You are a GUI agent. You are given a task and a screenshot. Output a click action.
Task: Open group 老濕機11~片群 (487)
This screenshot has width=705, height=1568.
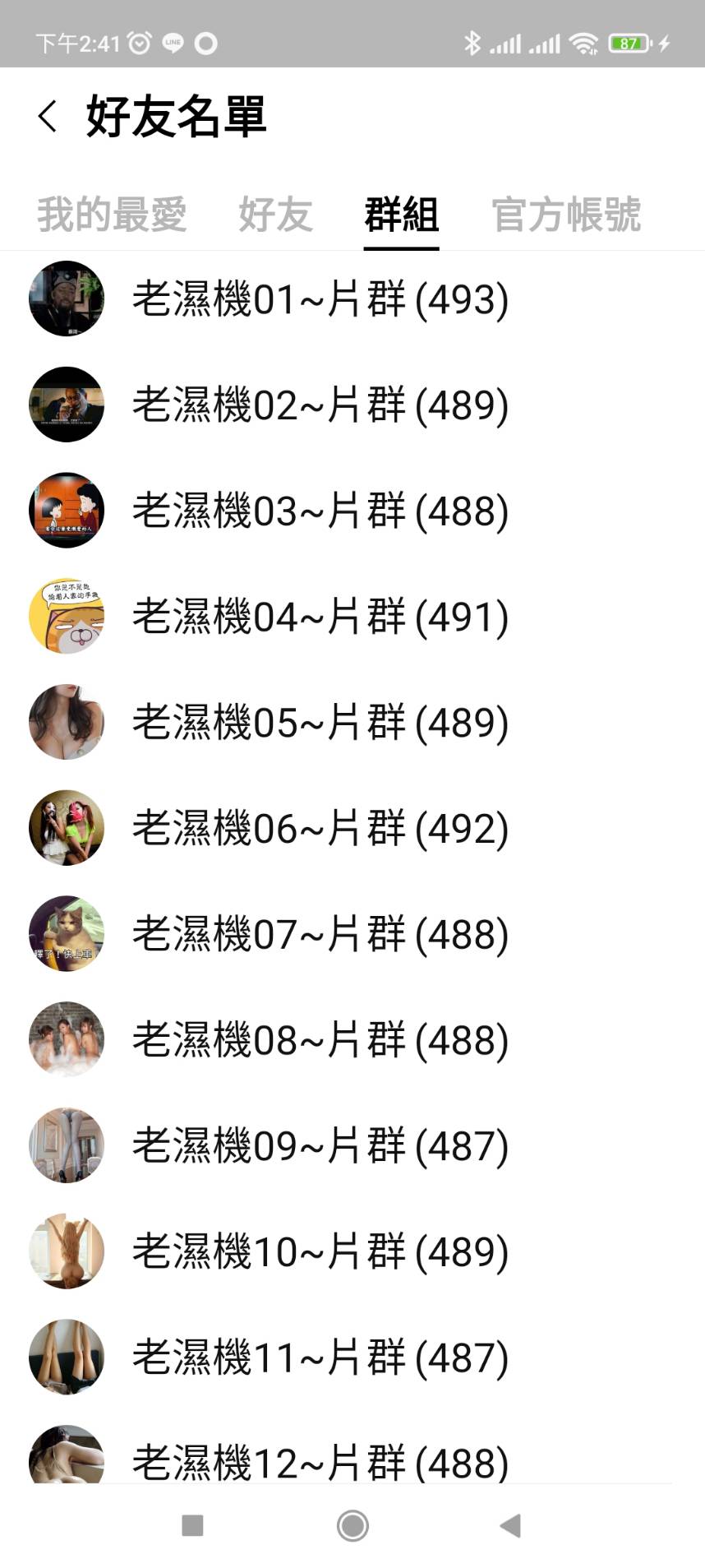pyautogui.click(x=320, y=1358)
